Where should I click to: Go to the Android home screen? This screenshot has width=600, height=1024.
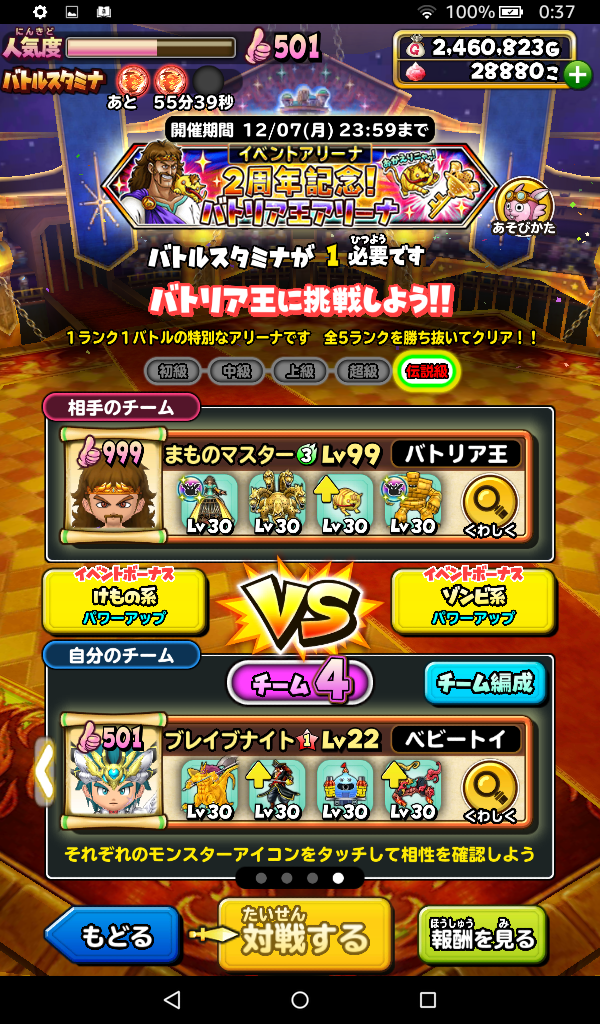click(x=300, y=1000)
